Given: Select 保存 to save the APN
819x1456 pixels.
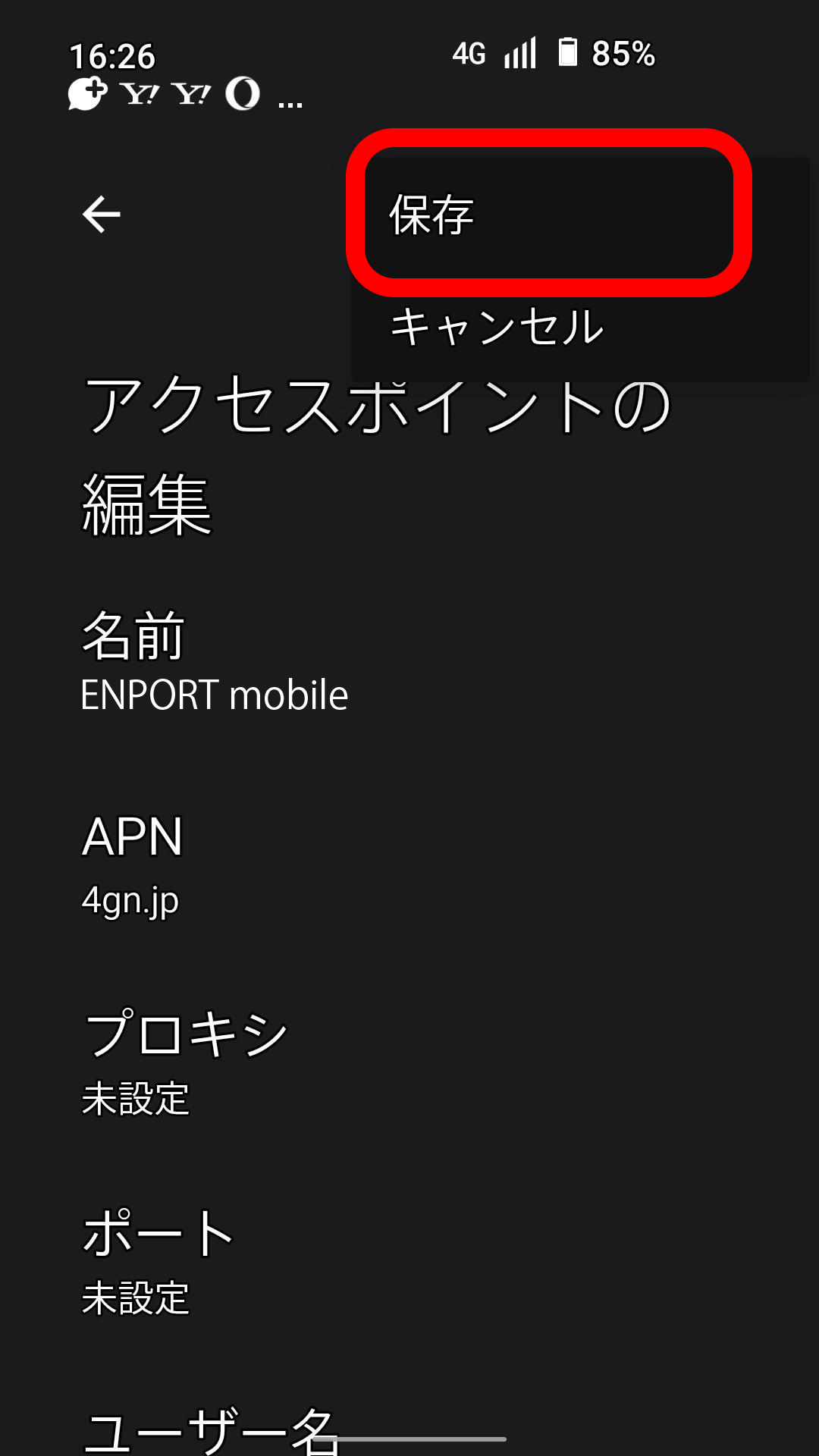Looking at the screenshot, I should [x=580, y=214].
